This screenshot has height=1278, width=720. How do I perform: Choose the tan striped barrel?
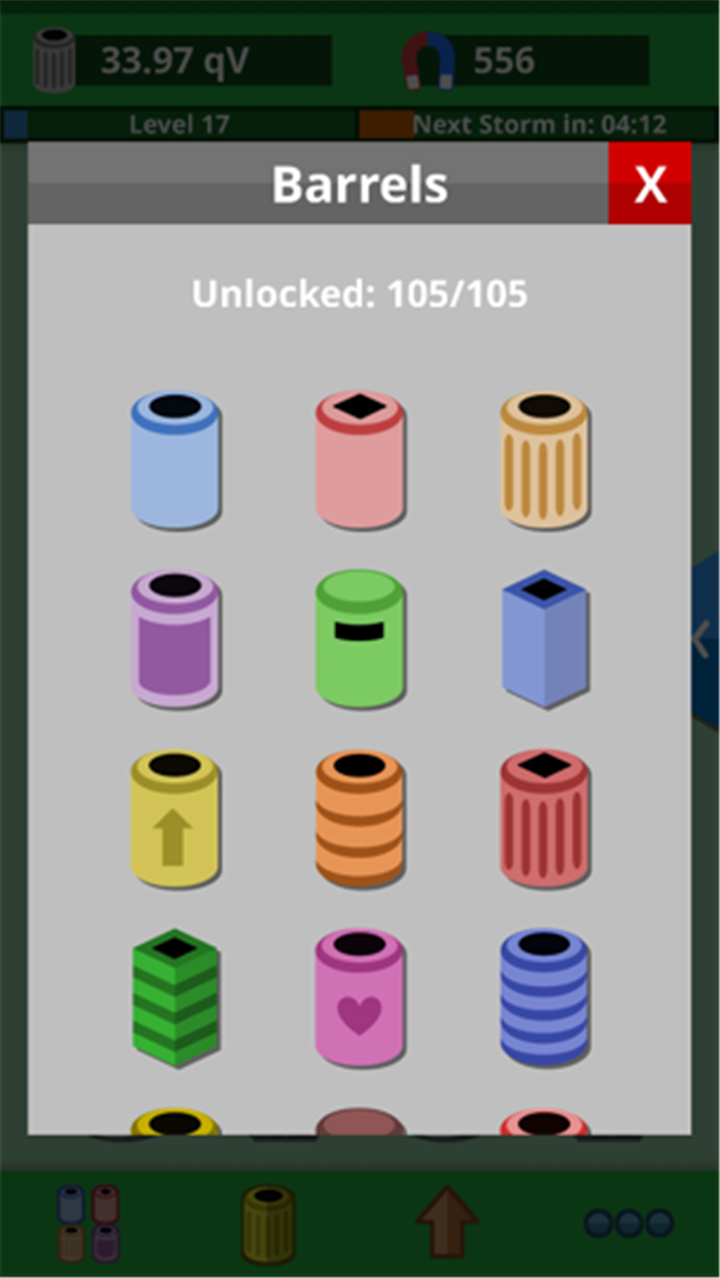point(545,459)
